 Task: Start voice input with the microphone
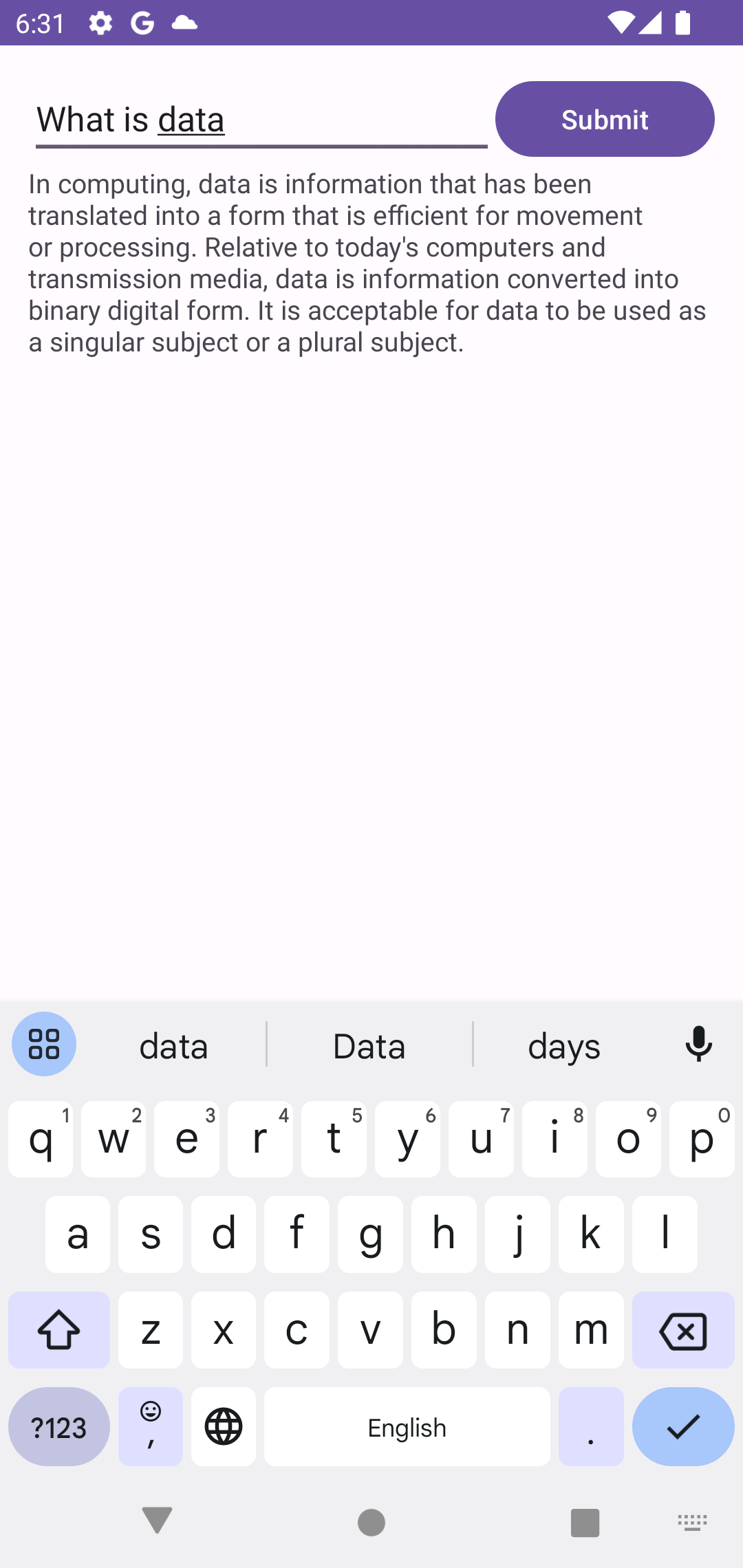(699, 1044)
